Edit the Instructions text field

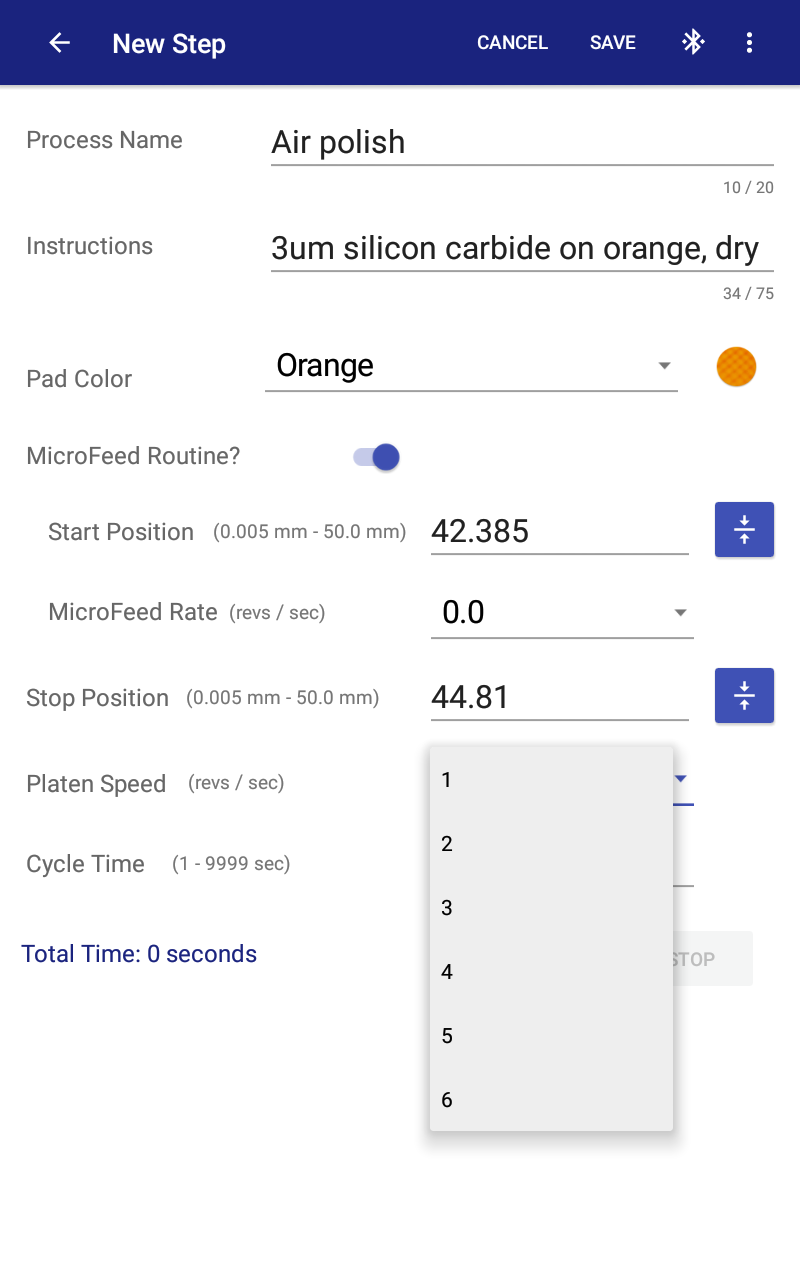(x=522, y=248)
